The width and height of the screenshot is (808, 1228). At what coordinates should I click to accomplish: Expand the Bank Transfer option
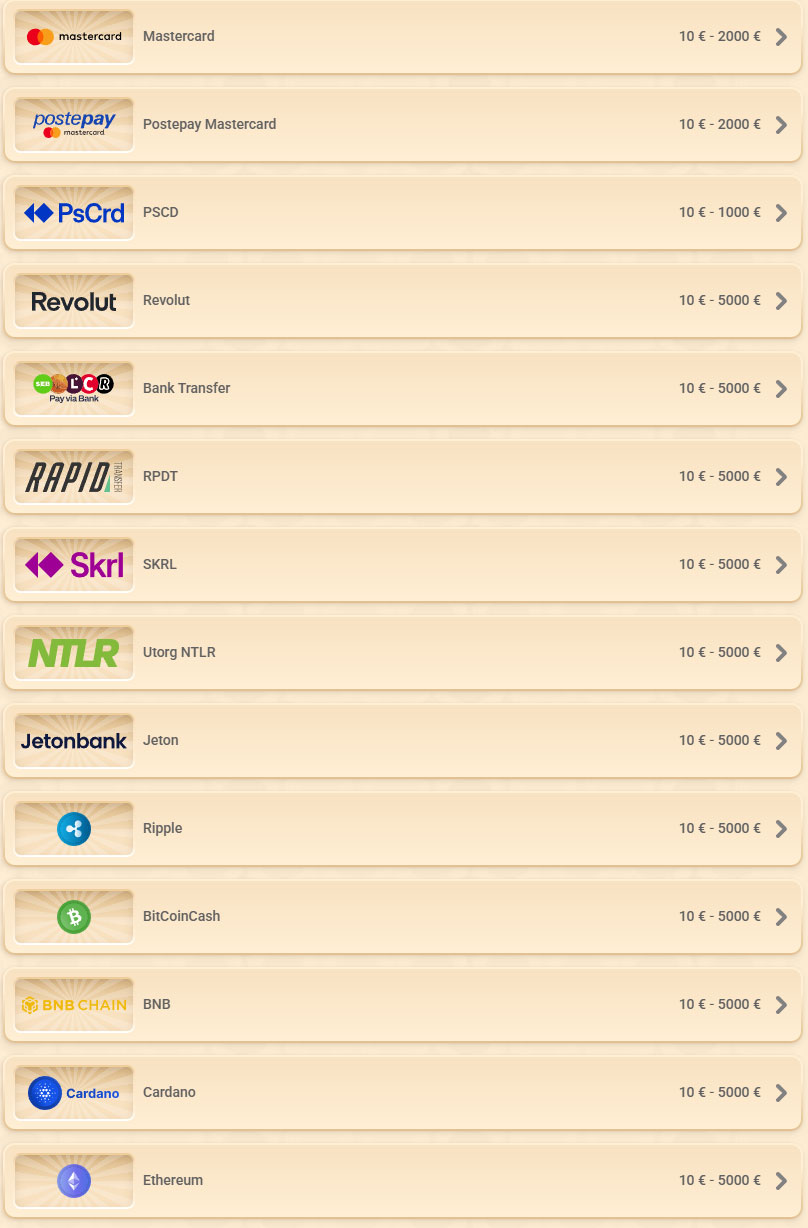point(781,388)
